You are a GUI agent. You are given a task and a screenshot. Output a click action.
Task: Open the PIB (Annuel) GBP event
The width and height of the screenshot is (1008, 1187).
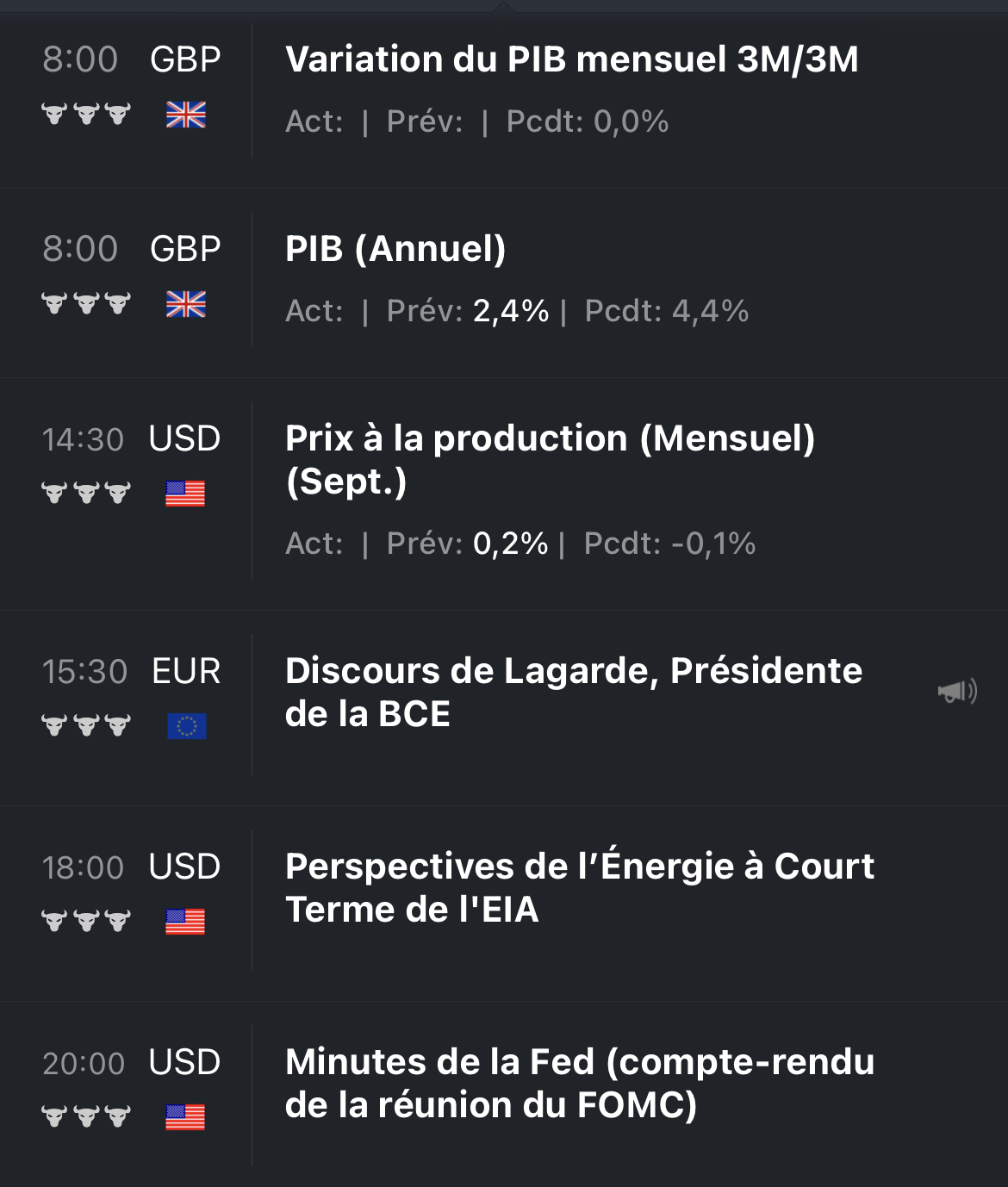(395, 250)
